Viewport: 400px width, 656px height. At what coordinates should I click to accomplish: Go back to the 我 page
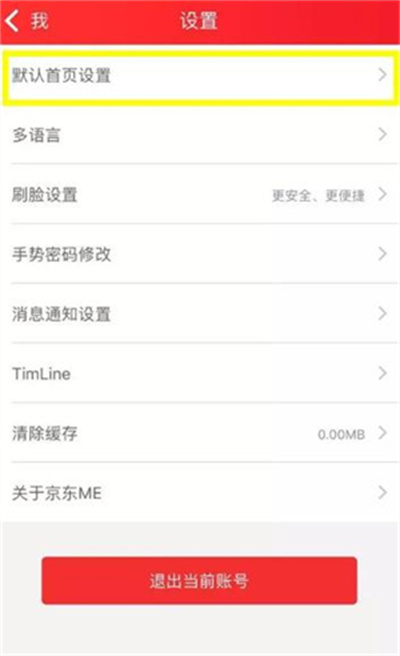click(x=26, y=21)
